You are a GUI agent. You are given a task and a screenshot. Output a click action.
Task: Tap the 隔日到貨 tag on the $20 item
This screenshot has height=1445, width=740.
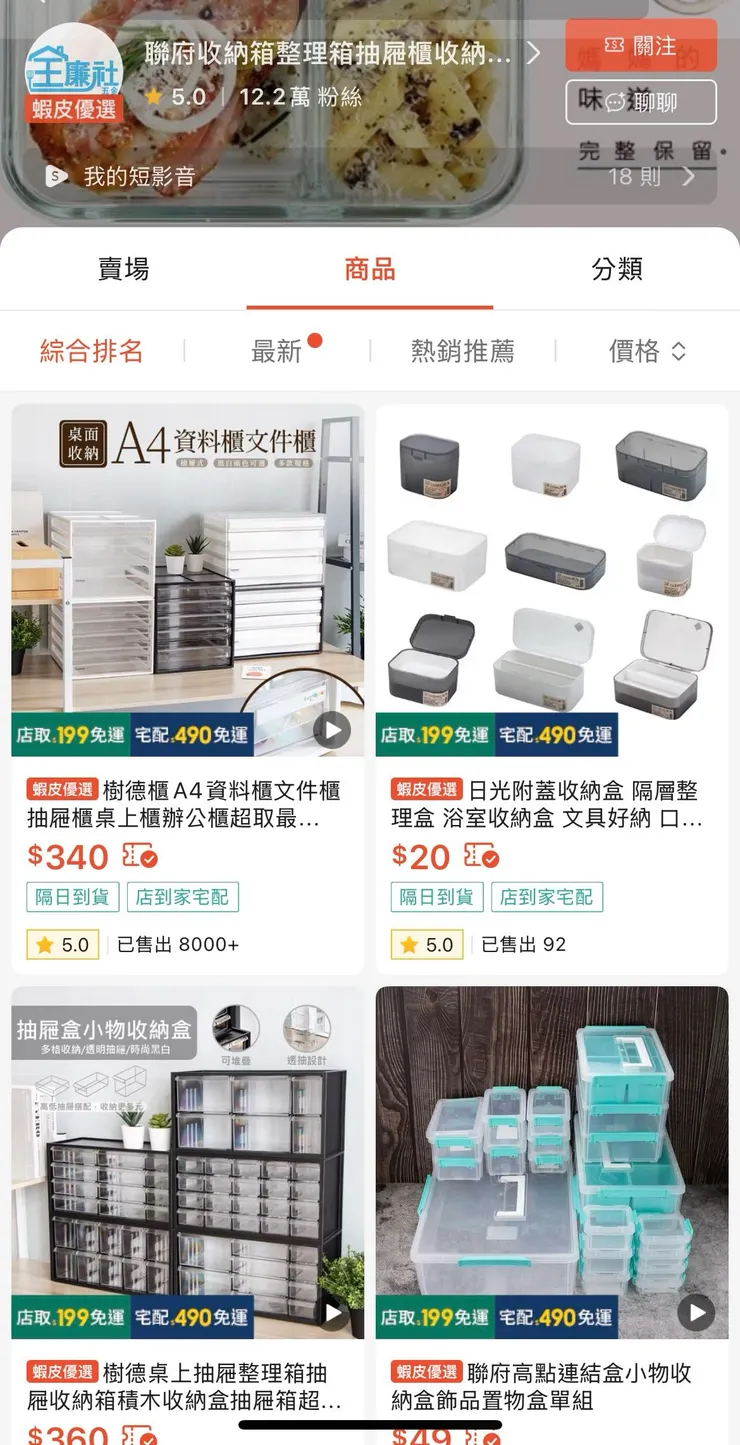point(436,897)
